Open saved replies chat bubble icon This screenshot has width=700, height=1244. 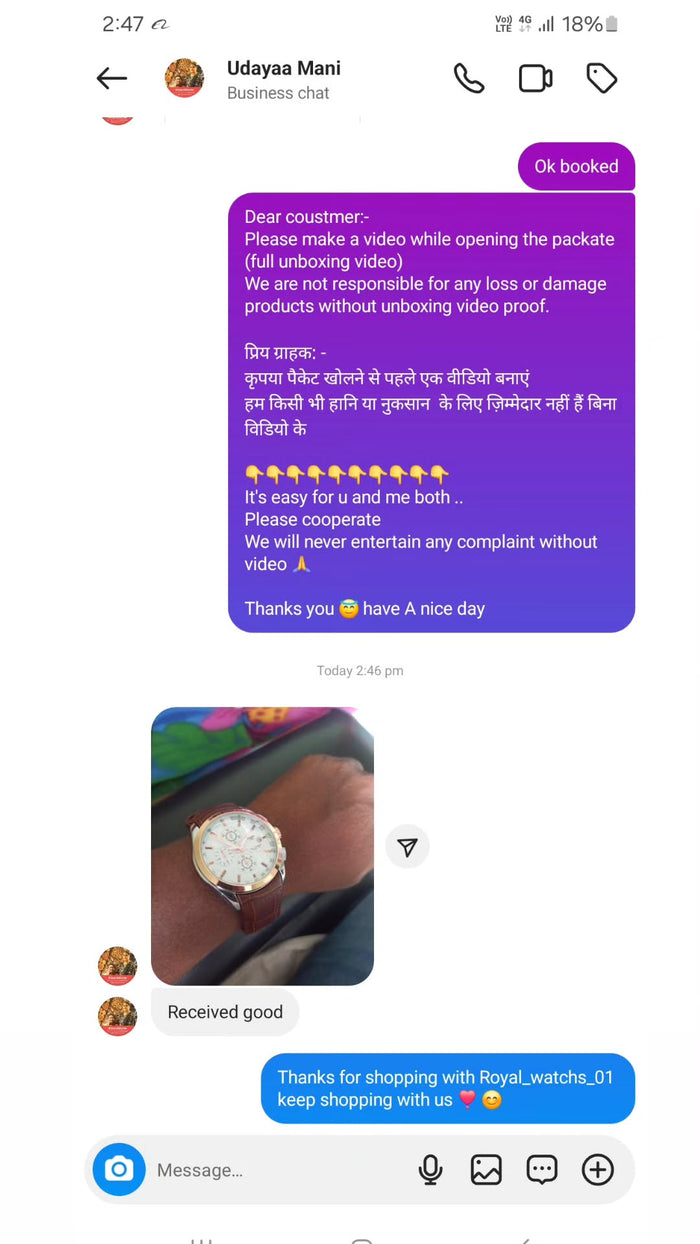(x=542, y=1169)
